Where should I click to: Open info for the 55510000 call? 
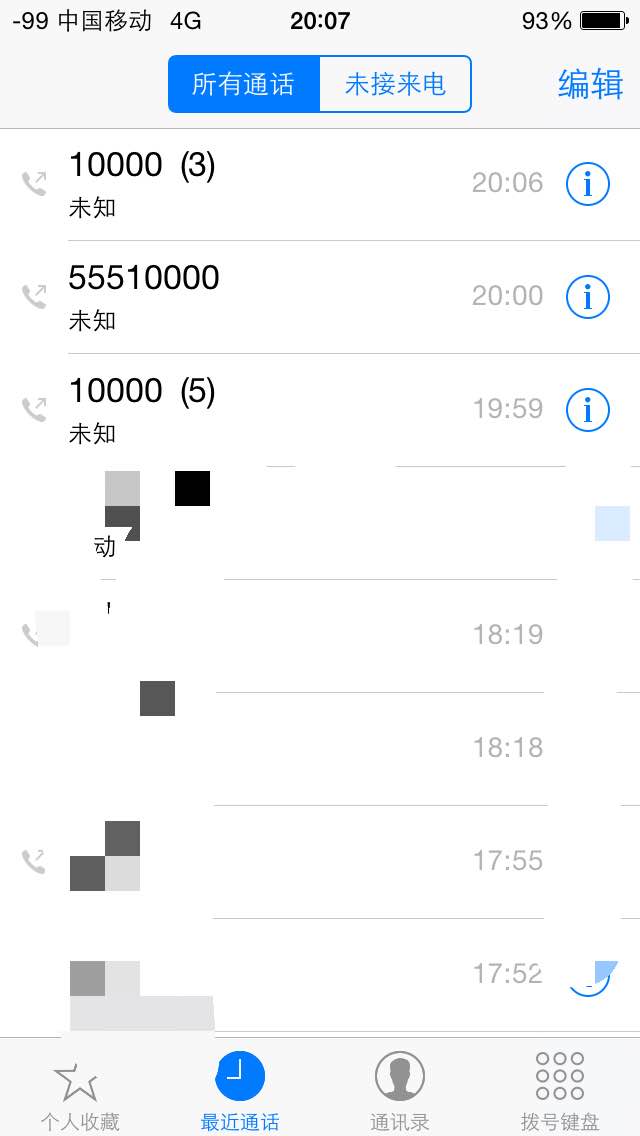[x=588, y=297]
